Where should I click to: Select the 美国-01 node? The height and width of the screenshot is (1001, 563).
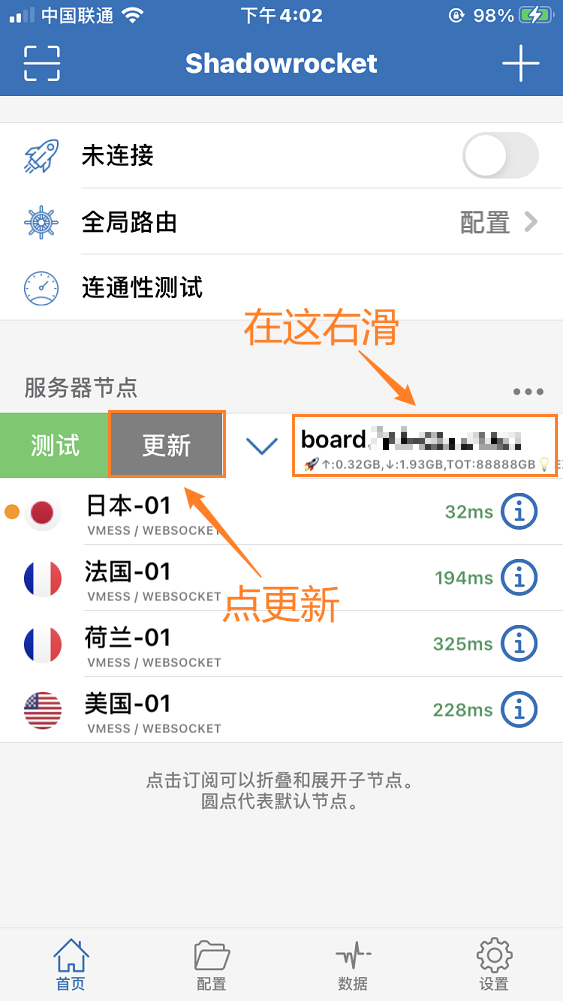pyautogui.click(x=282, y=709)
